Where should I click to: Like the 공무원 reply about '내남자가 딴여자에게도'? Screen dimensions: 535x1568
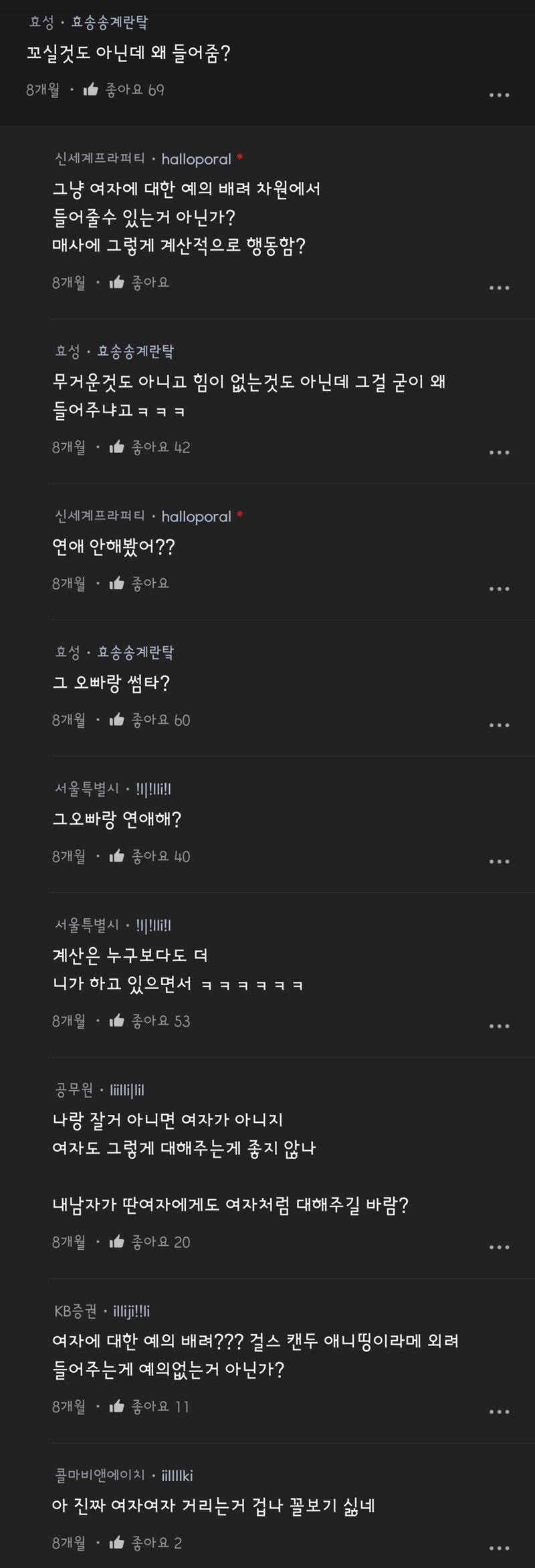[x=117, y=1242]
